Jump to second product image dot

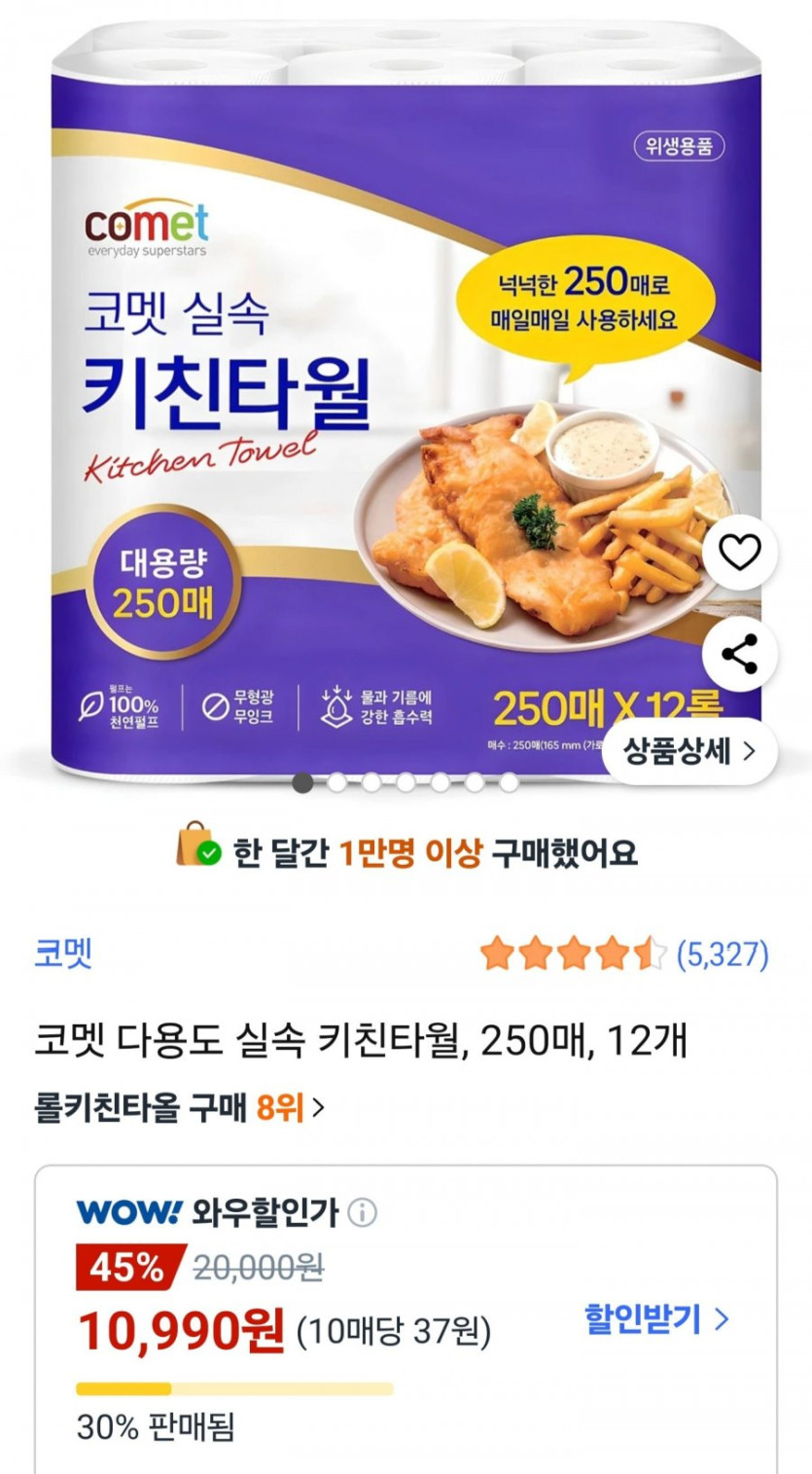[337, 782]
